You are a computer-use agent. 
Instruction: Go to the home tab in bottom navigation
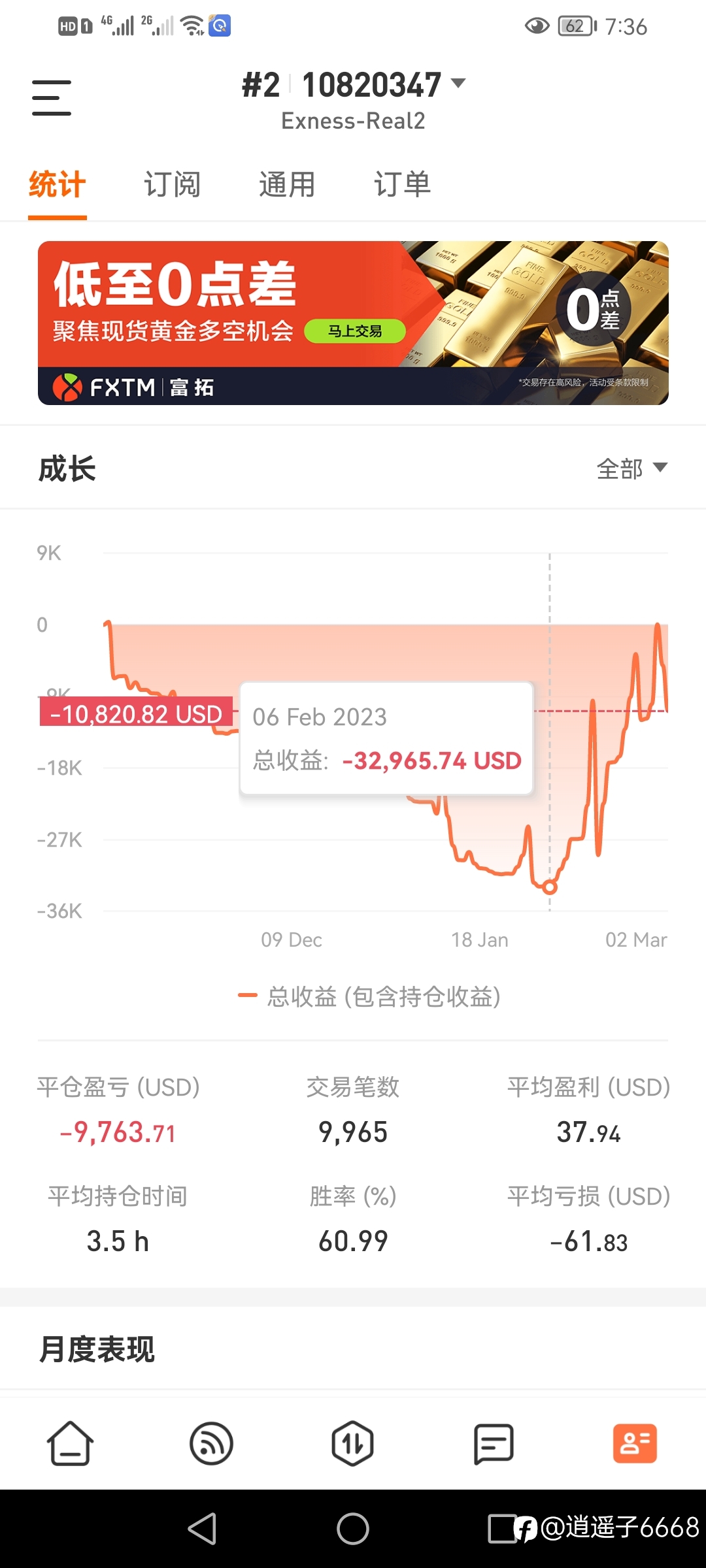point(70,1443)
